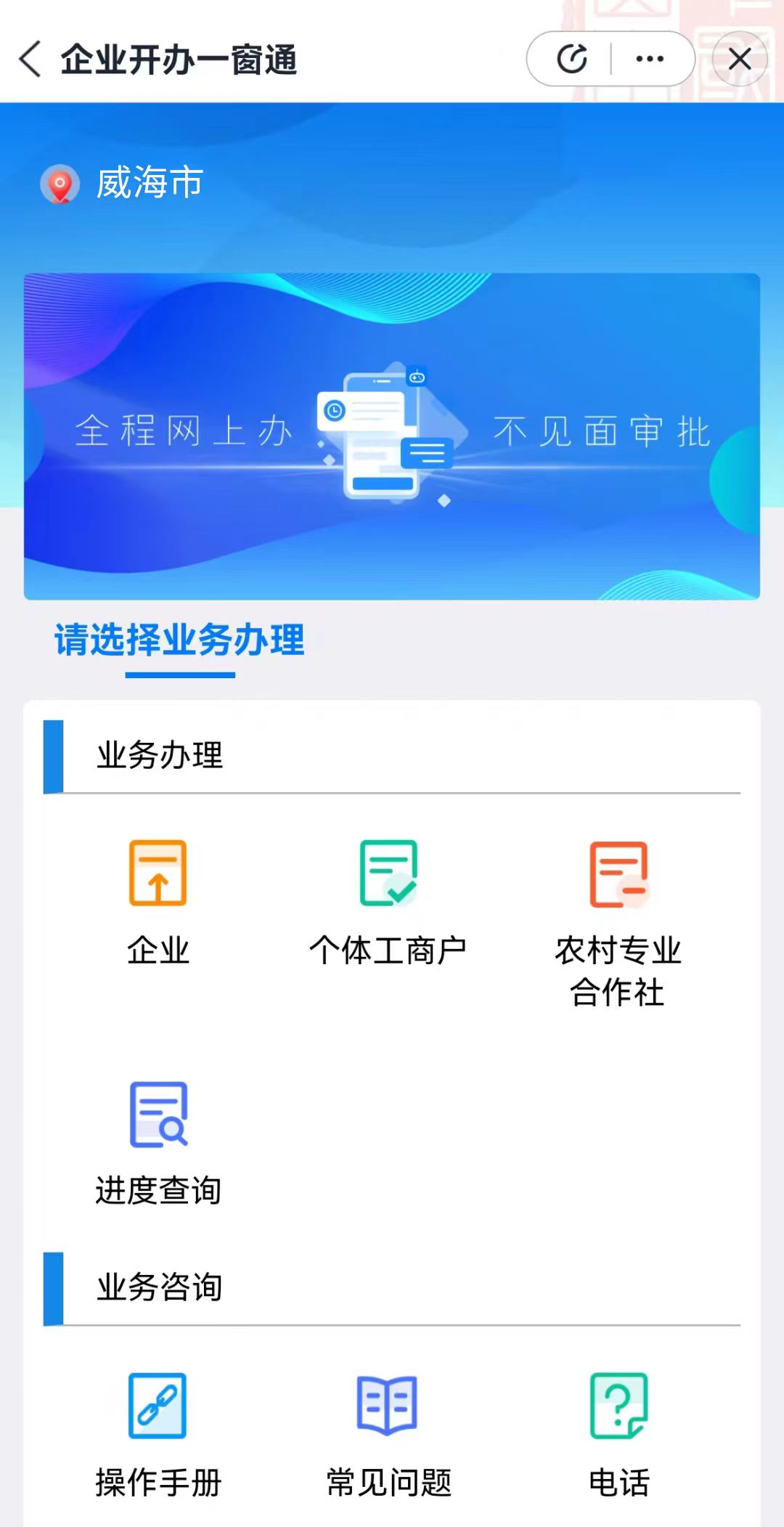Change the location from 威海市
Screen dimensions: 784x1527
[x=123, y=183]
